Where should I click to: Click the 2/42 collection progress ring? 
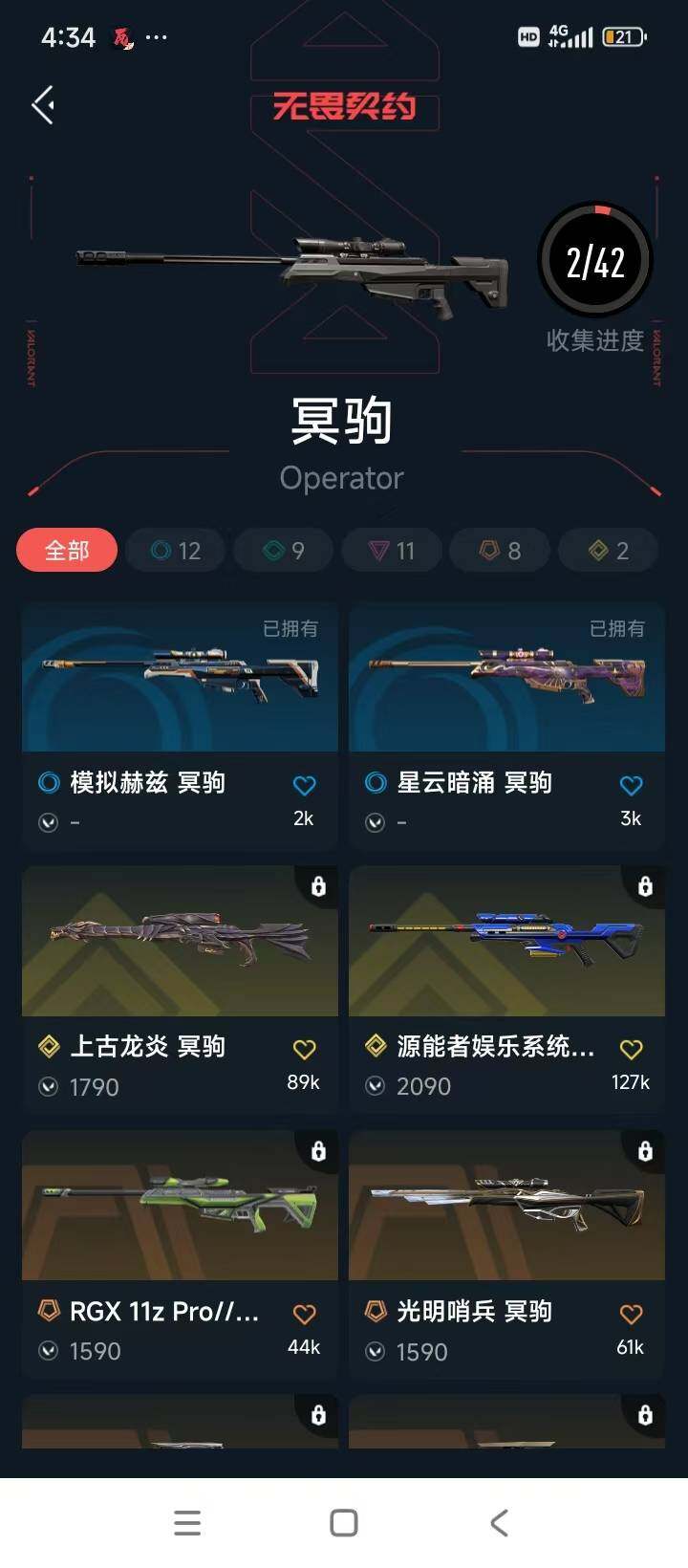(594, 258)
